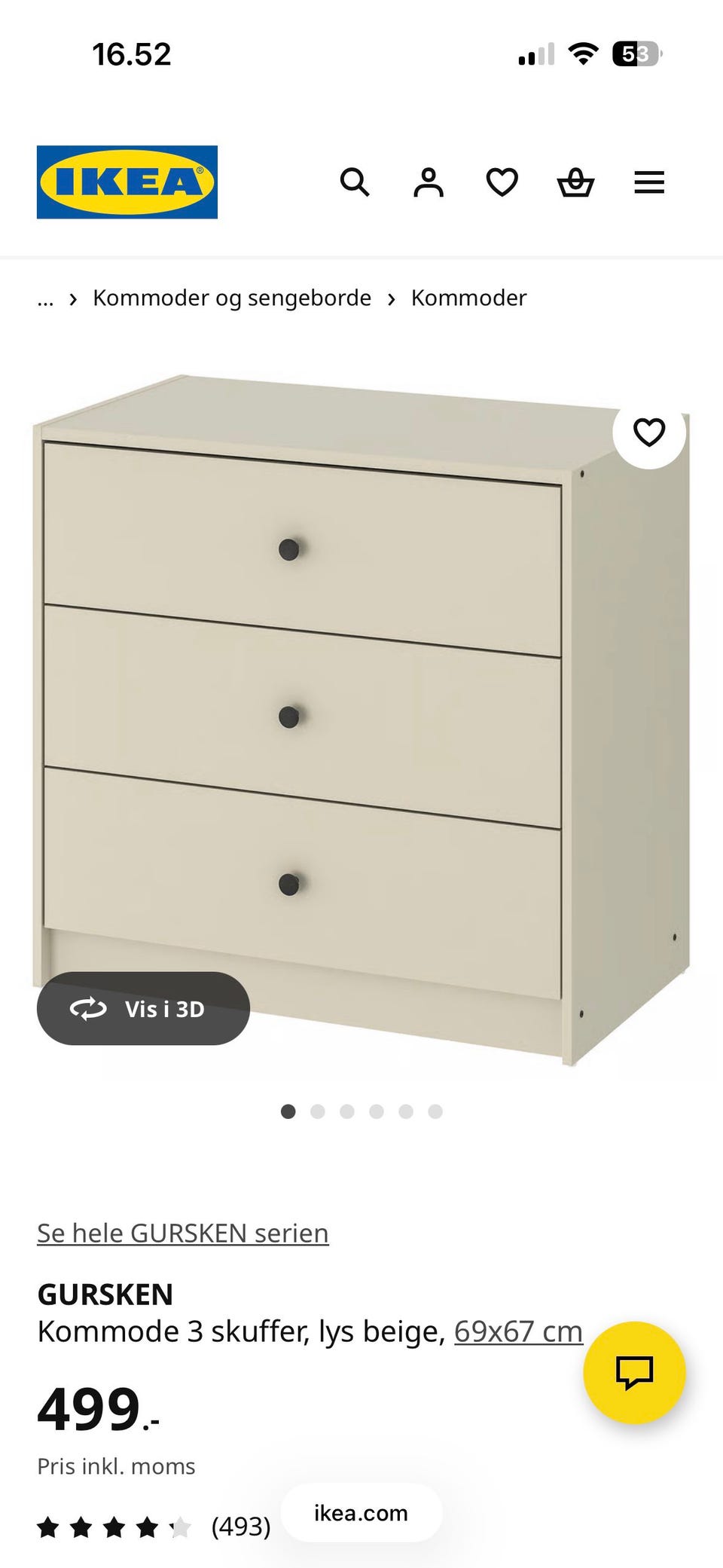Image resolution: width=723 pixels, height=1568 pixels.
Task: Open Se hele GURSKEN serien link
Action: 183,1233
